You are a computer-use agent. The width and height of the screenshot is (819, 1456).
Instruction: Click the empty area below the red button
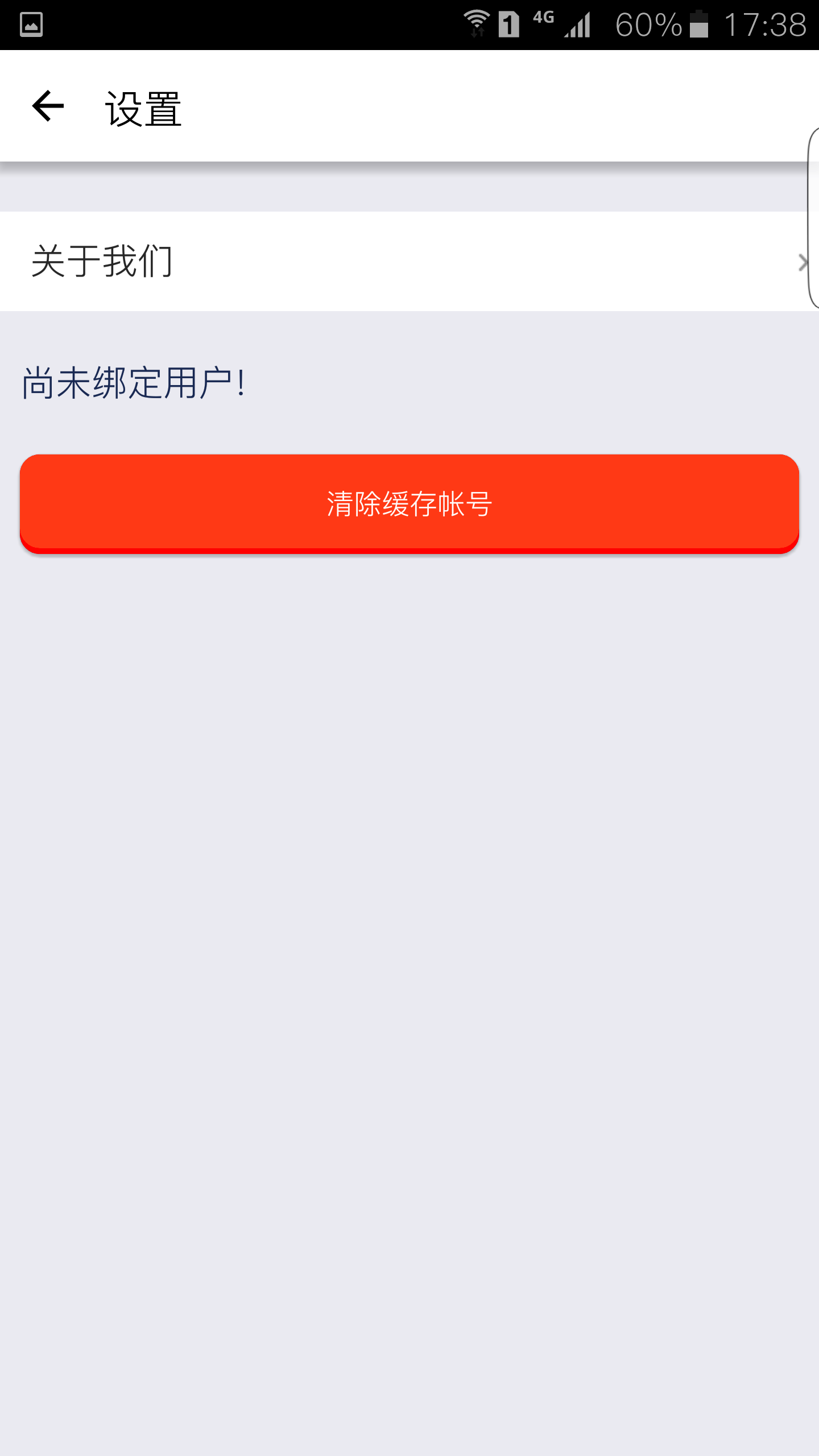[x=409, y=853]
